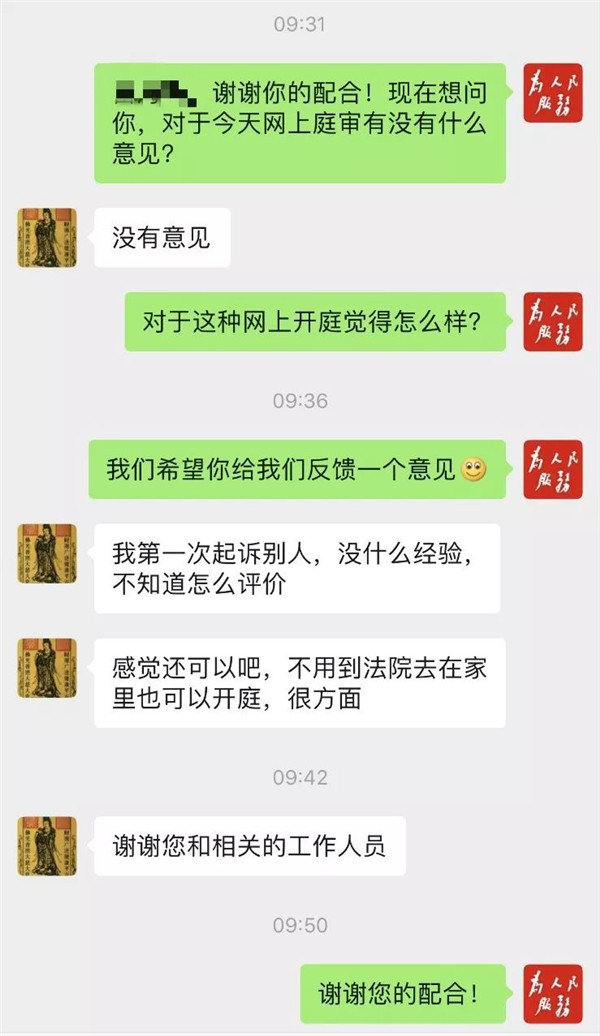Open profile avatar beside '我们希望你给我们反馈一个意见'
The image size is (600, 1036).
click(553, 468)
